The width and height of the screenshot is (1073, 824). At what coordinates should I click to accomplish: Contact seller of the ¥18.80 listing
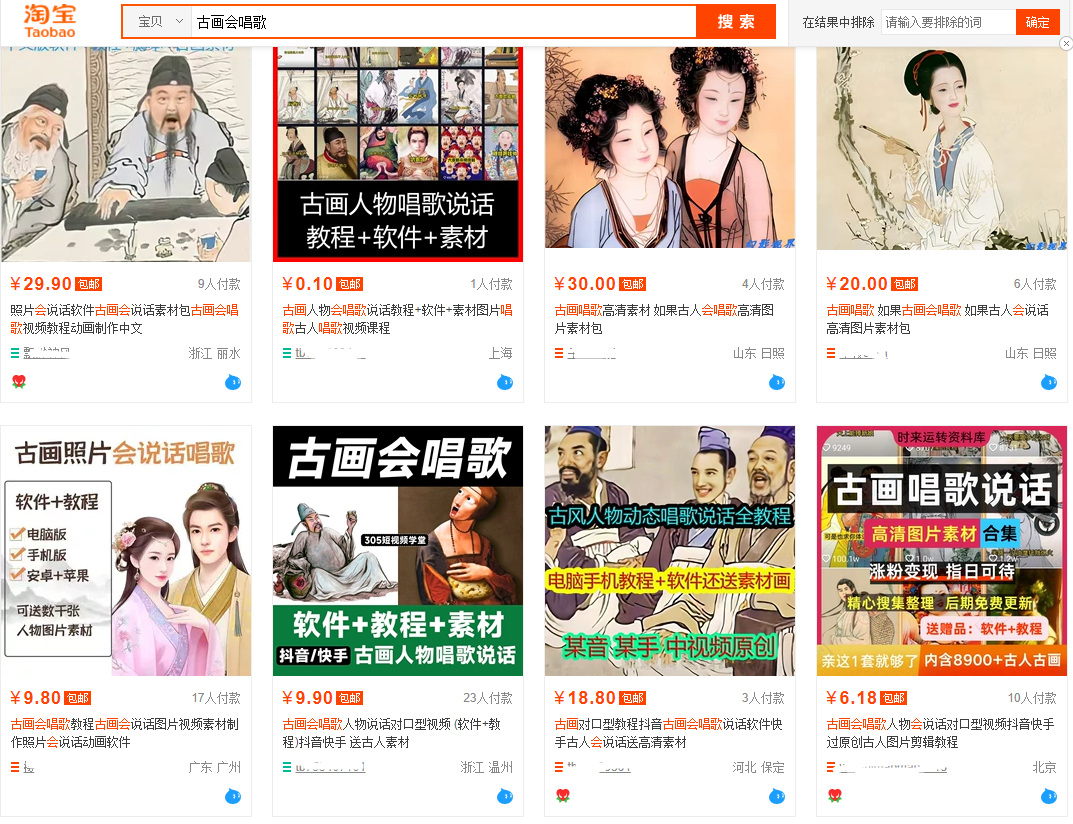[777, 796]
